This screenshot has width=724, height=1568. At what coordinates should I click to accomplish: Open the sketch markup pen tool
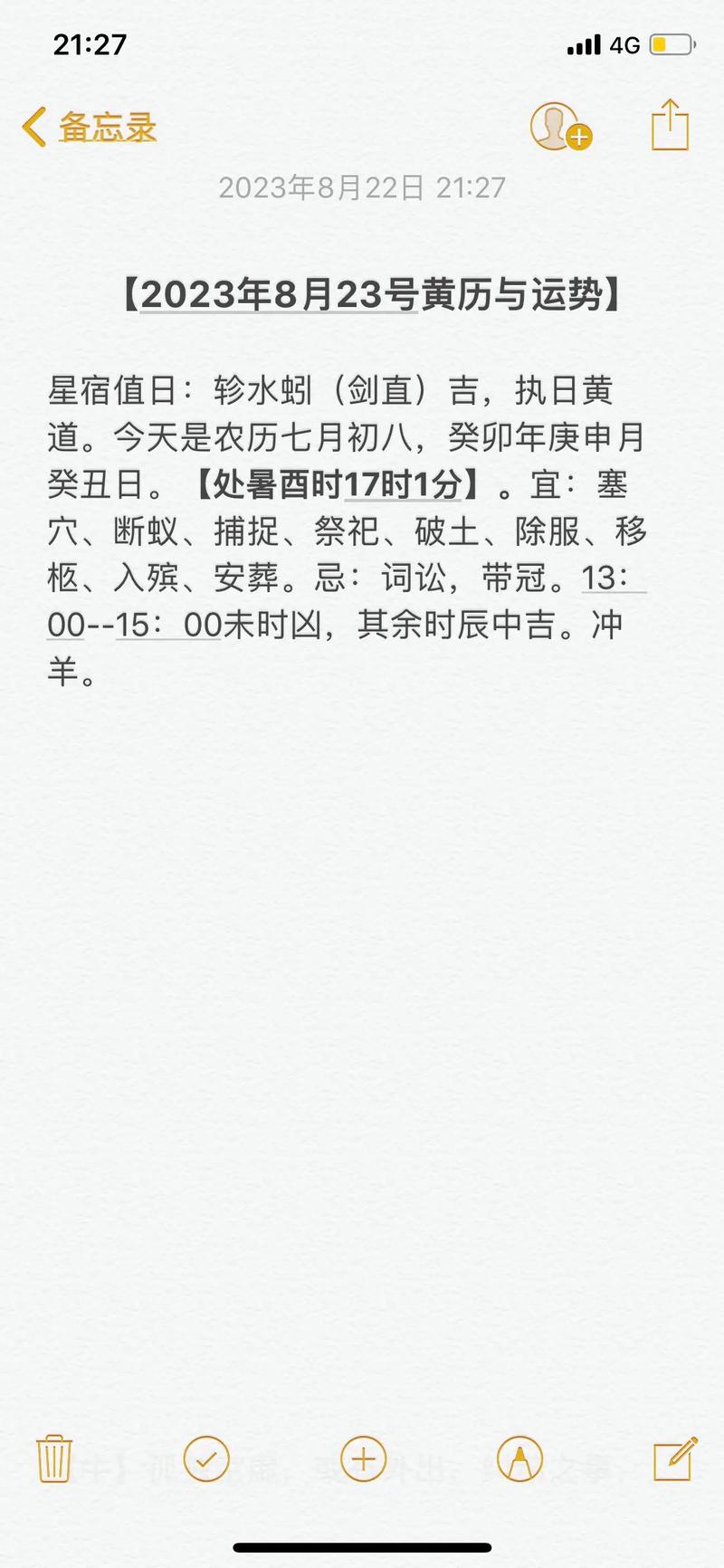tap(519, 1458)
